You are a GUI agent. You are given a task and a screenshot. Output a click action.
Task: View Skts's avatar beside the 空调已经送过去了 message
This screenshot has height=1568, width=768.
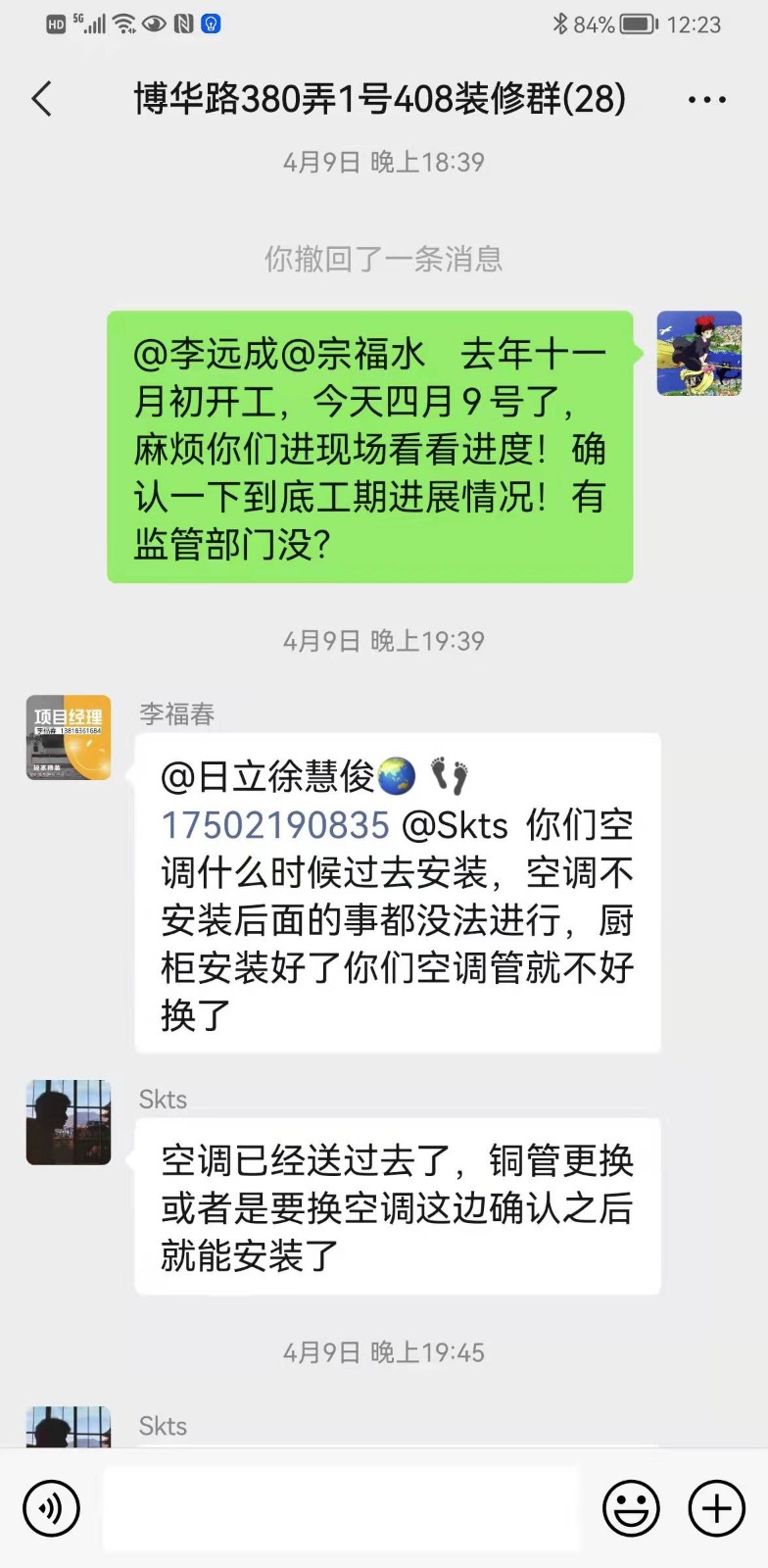tap(69, 1122)
